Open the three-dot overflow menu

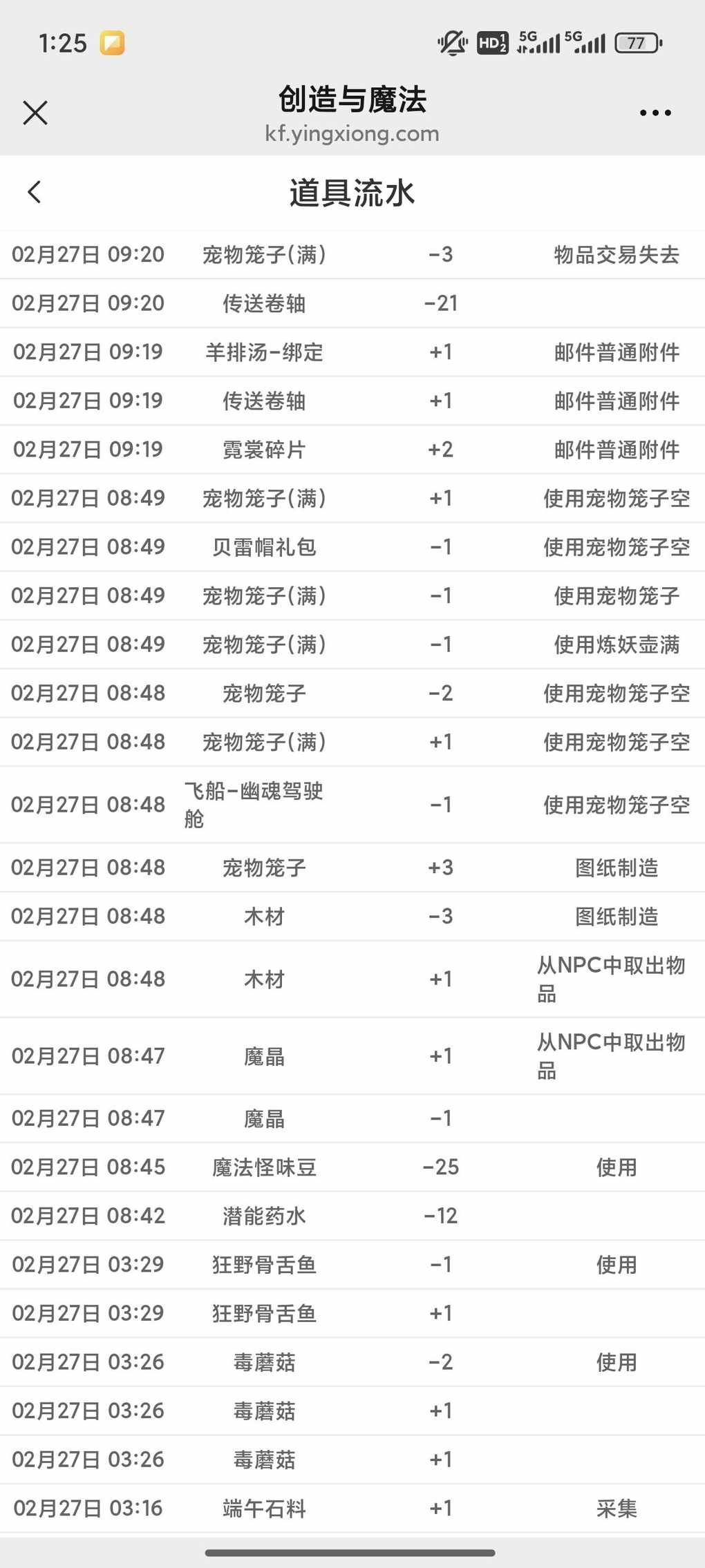pos(655,113)
